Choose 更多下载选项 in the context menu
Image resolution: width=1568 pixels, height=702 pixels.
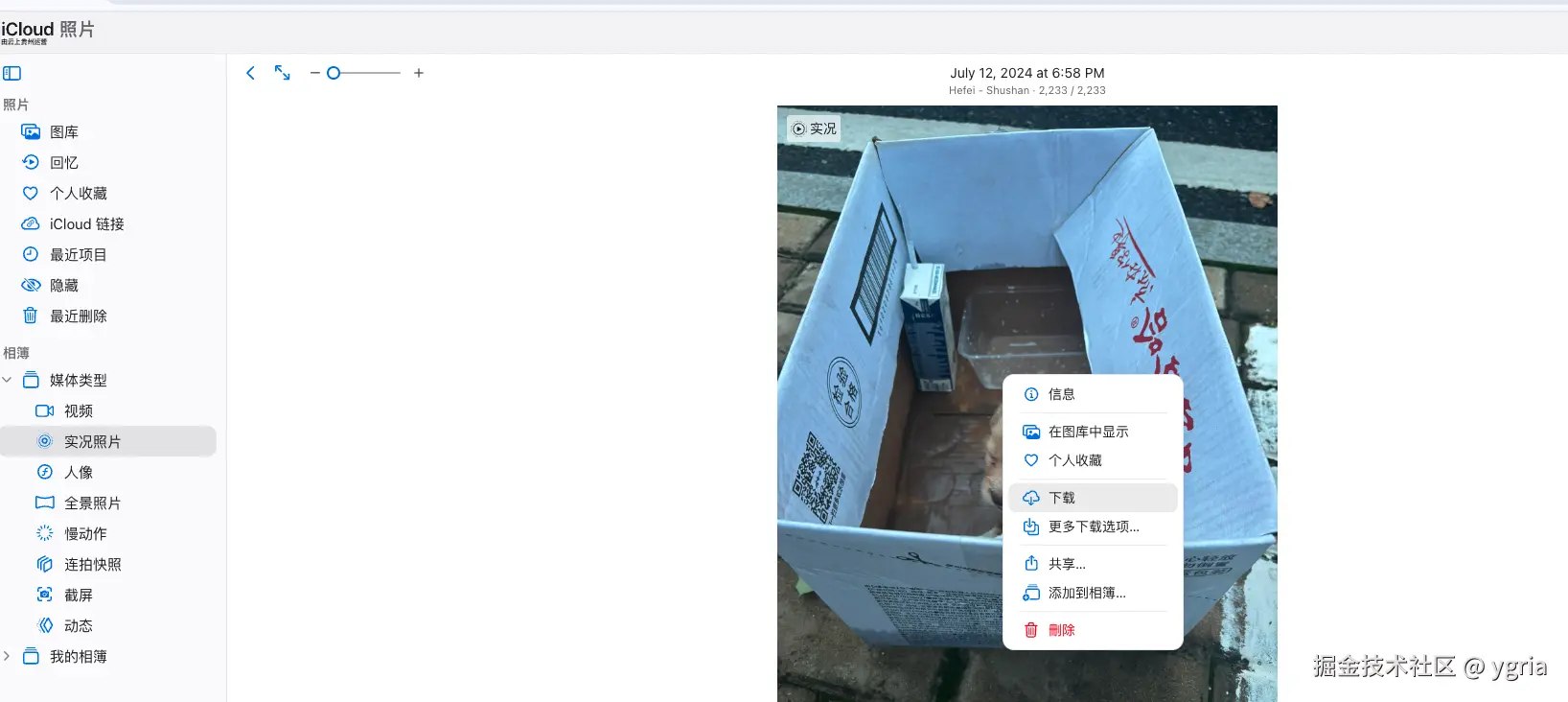(x=1093, y=526)
